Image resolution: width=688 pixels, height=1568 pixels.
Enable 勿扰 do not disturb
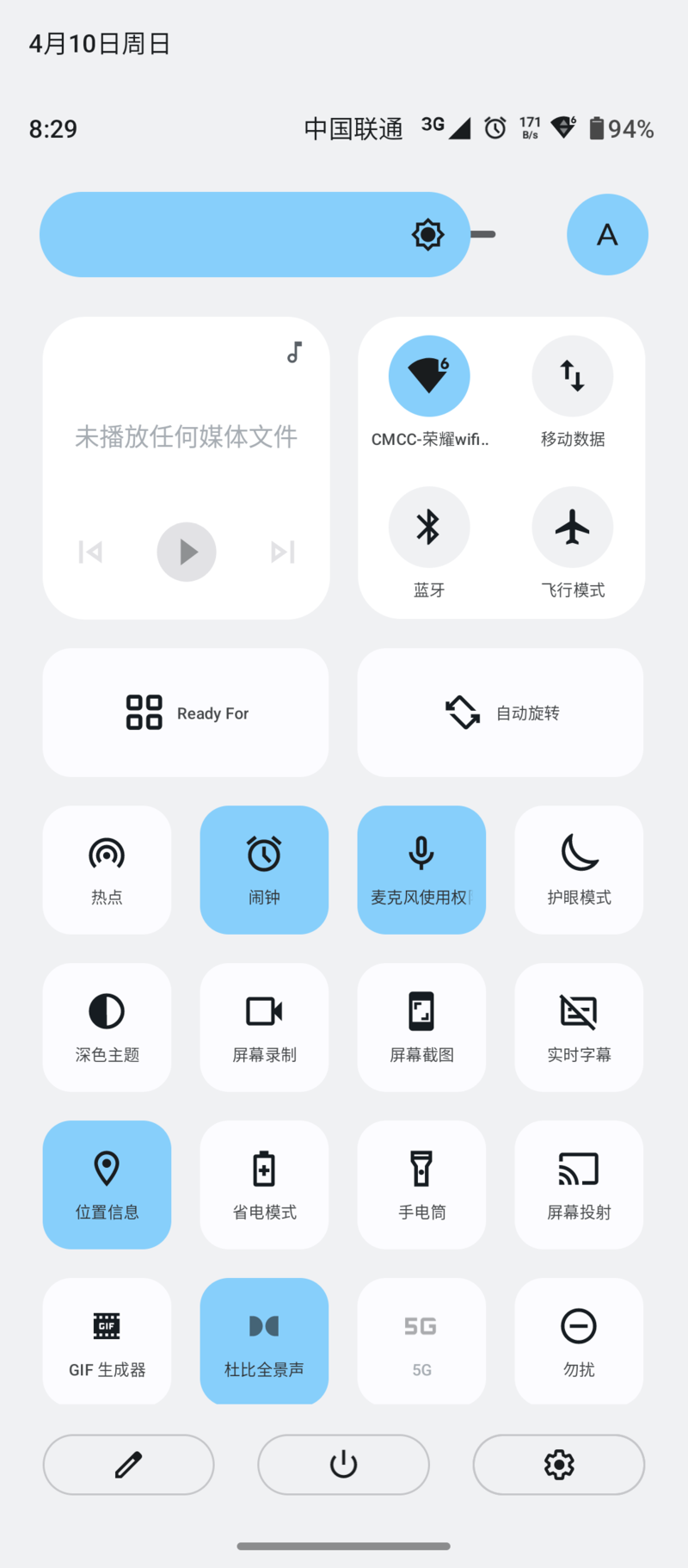pos(579,1341)
